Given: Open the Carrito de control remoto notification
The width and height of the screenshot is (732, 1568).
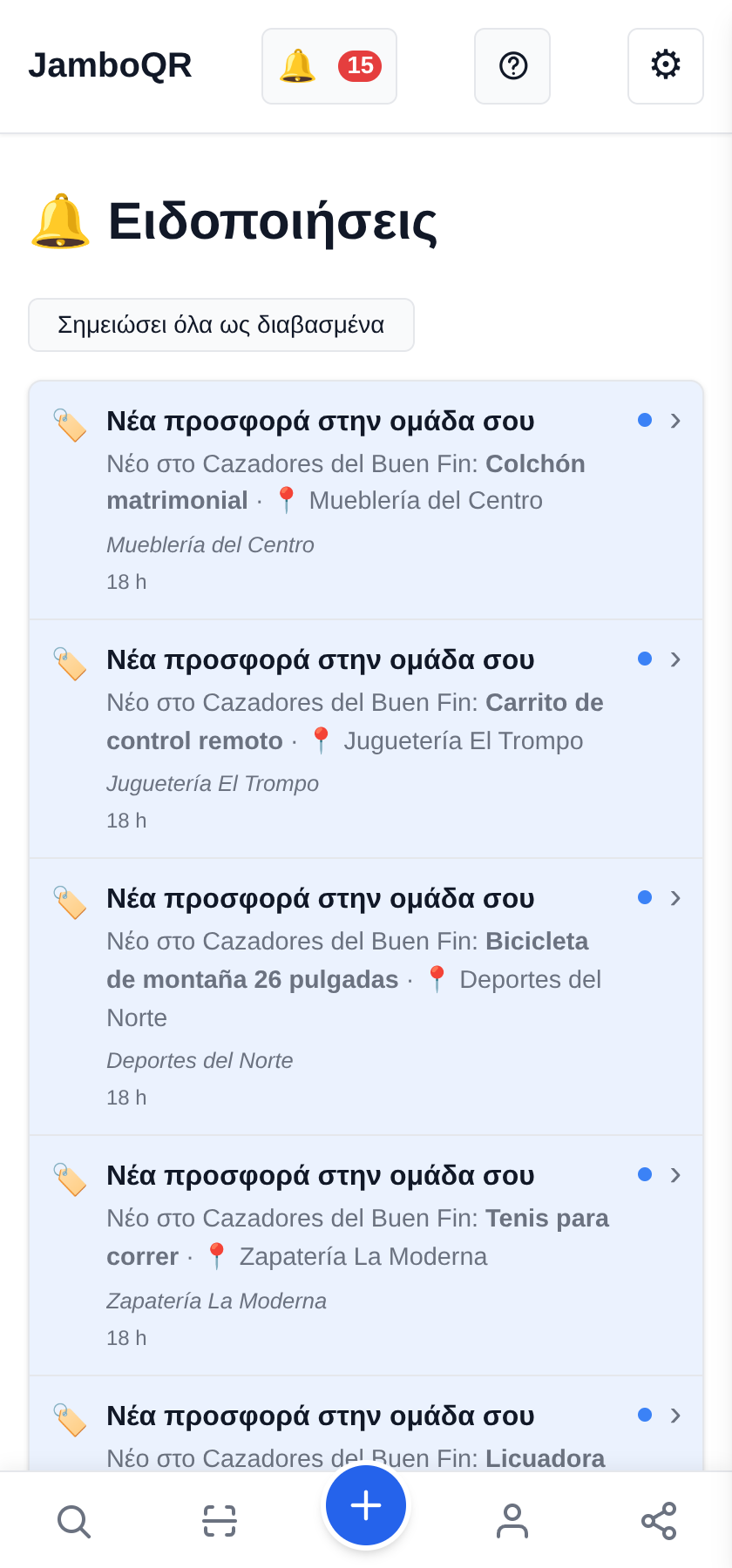Looking at the screenshot, I should (366, 740).
